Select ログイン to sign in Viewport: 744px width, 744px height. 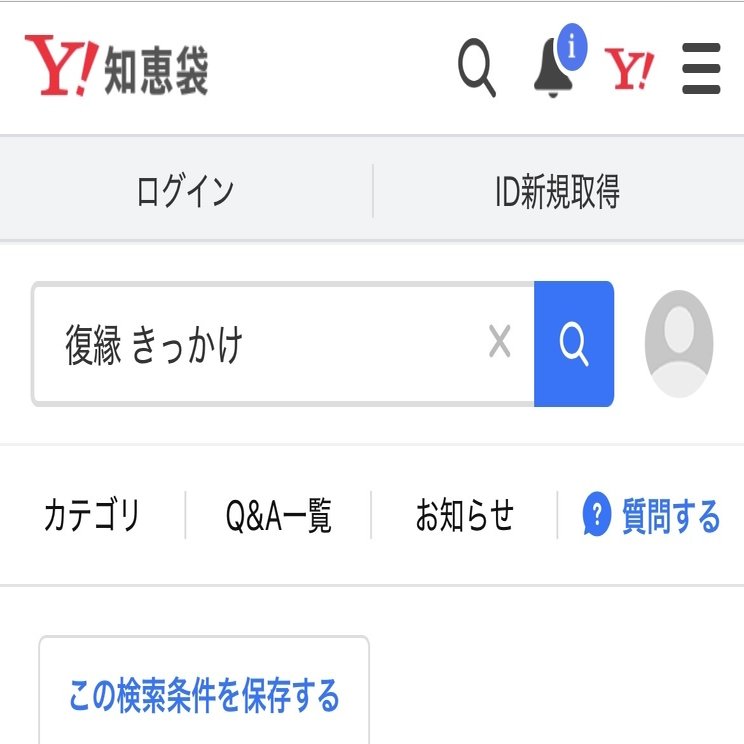click(x=185, y=191)
